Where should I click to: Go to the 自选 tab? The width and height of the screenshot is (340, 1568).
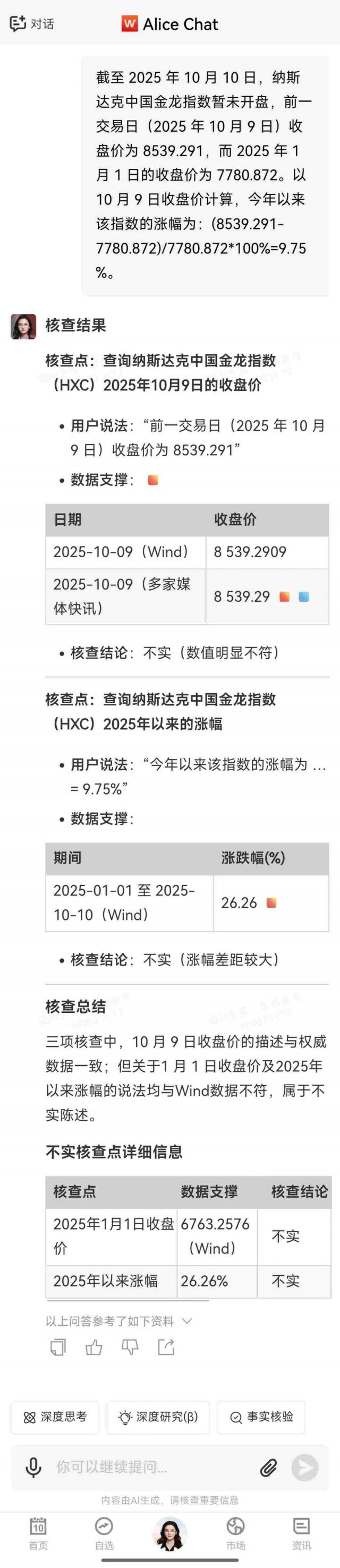click(x=104, y=1533)
